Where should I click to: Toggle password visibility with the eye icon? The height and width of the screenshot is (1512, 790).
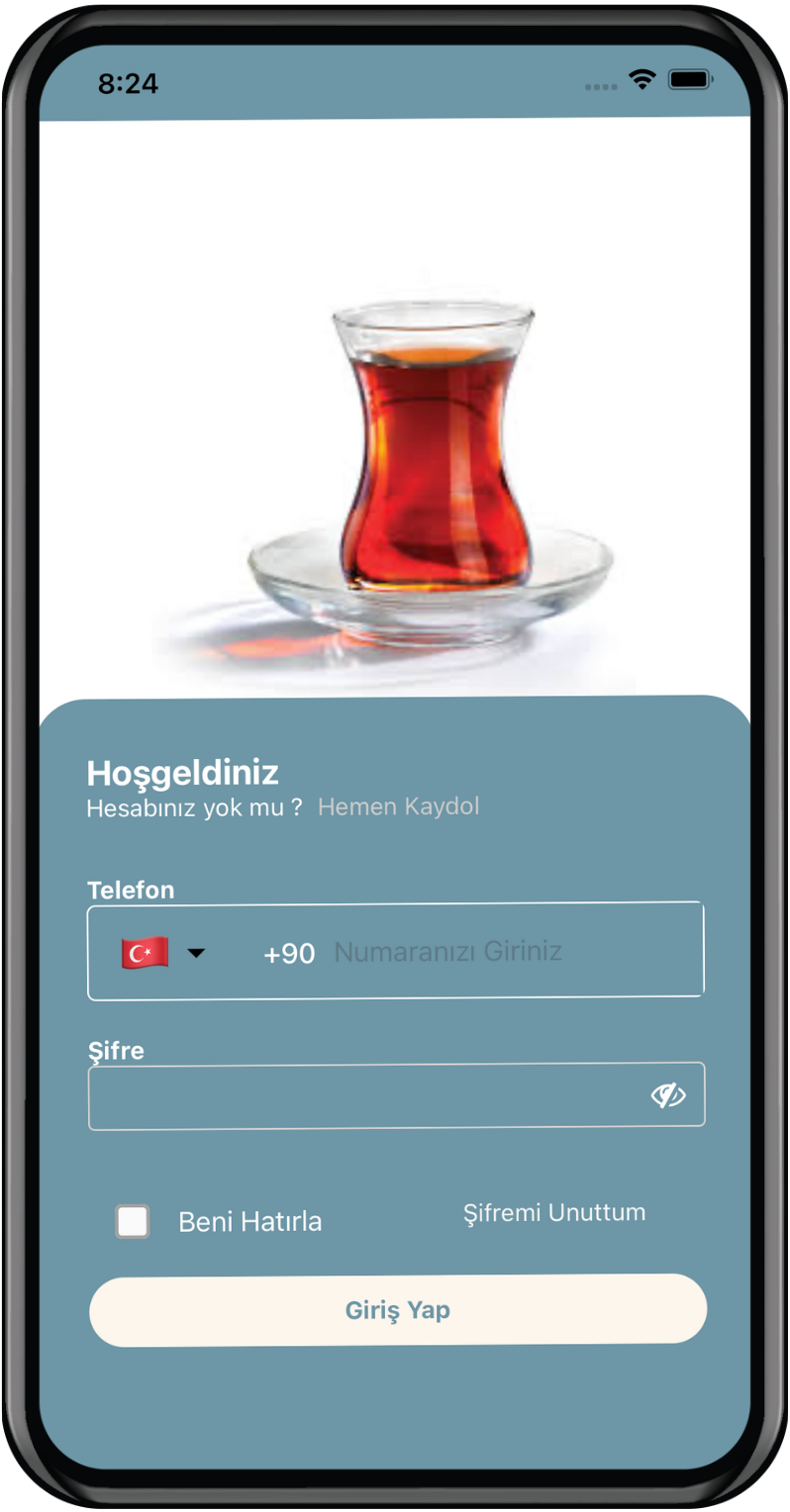coord(668,1095)
